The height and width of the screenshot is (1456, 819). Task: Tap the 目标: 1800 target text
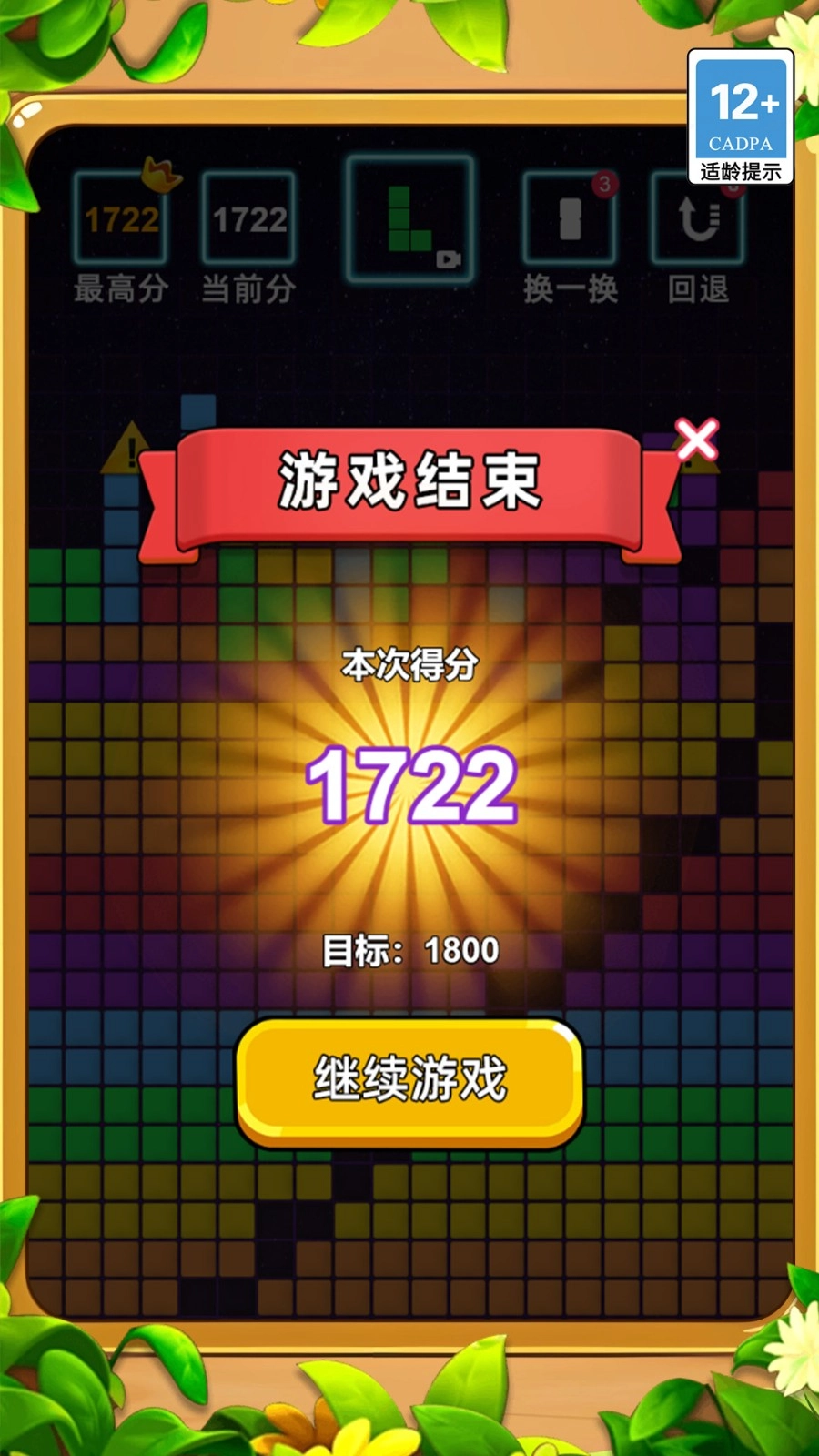(x=411, y=950)
